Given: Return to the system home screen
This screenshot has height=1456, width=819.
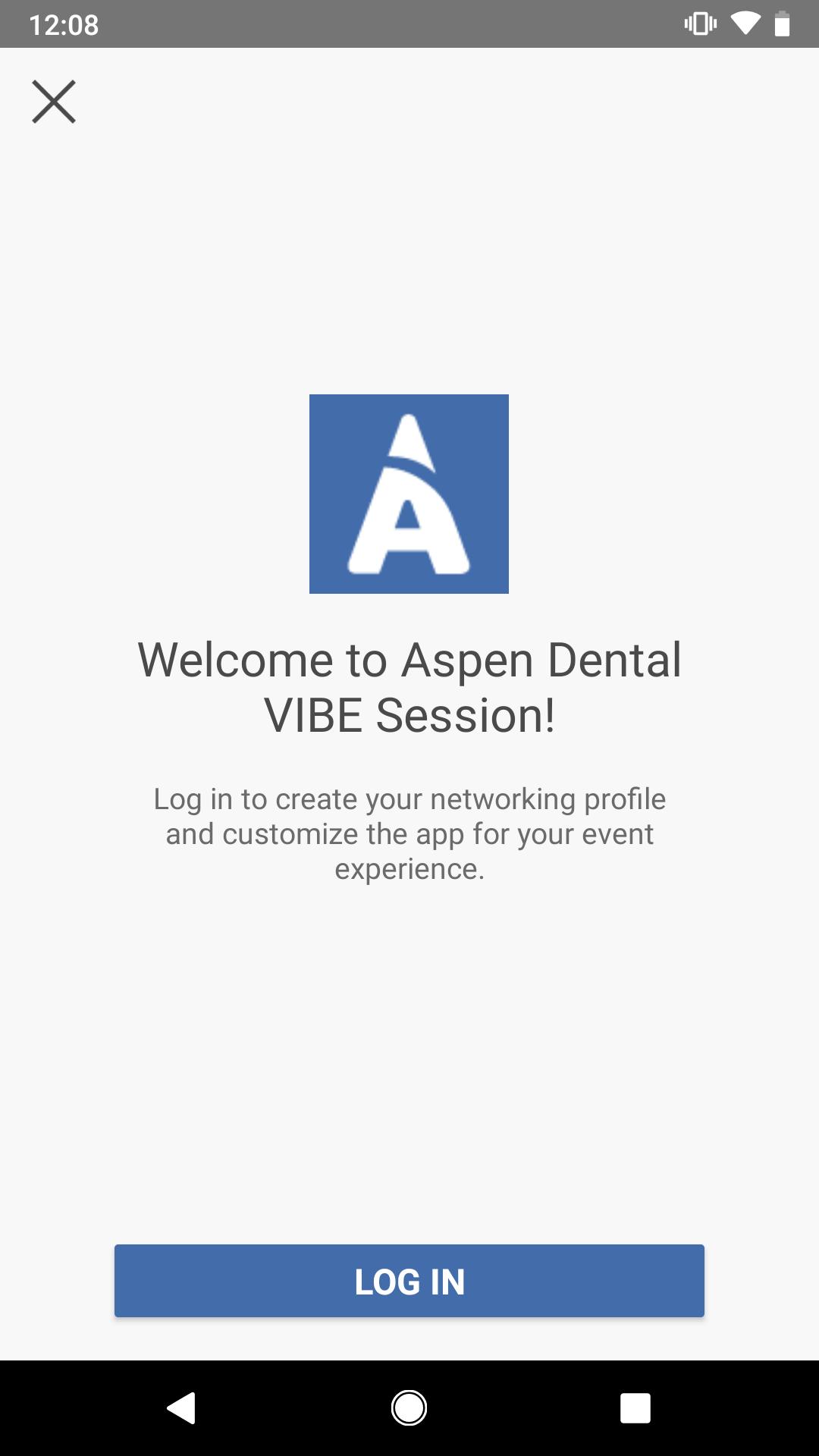Looking at the screenshot, I should click(x=409, y=1408).
